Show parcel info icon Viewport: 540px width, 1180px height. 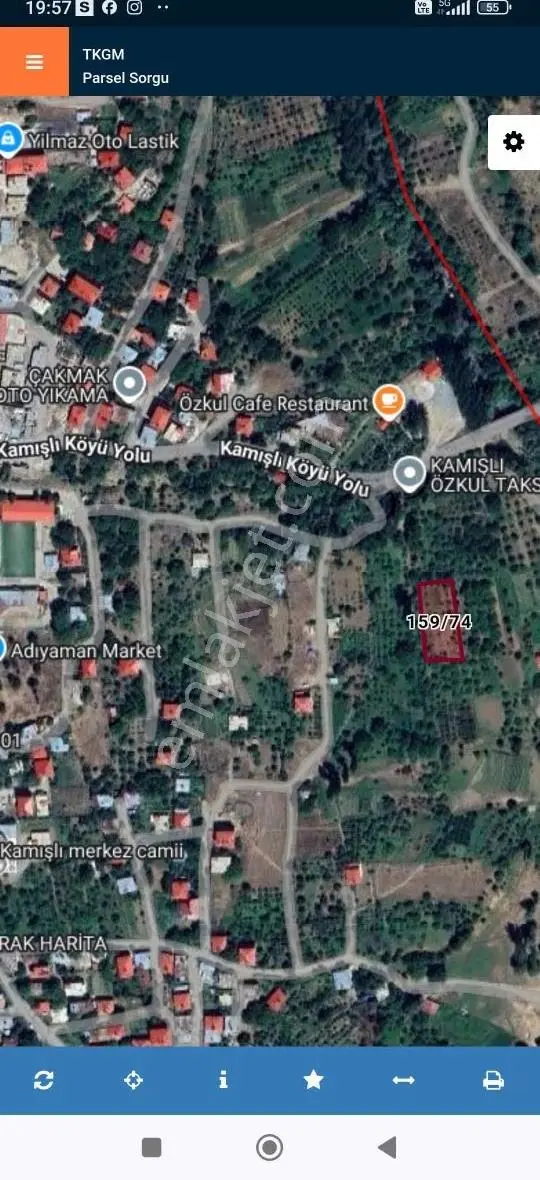(x=223, y=1081)
